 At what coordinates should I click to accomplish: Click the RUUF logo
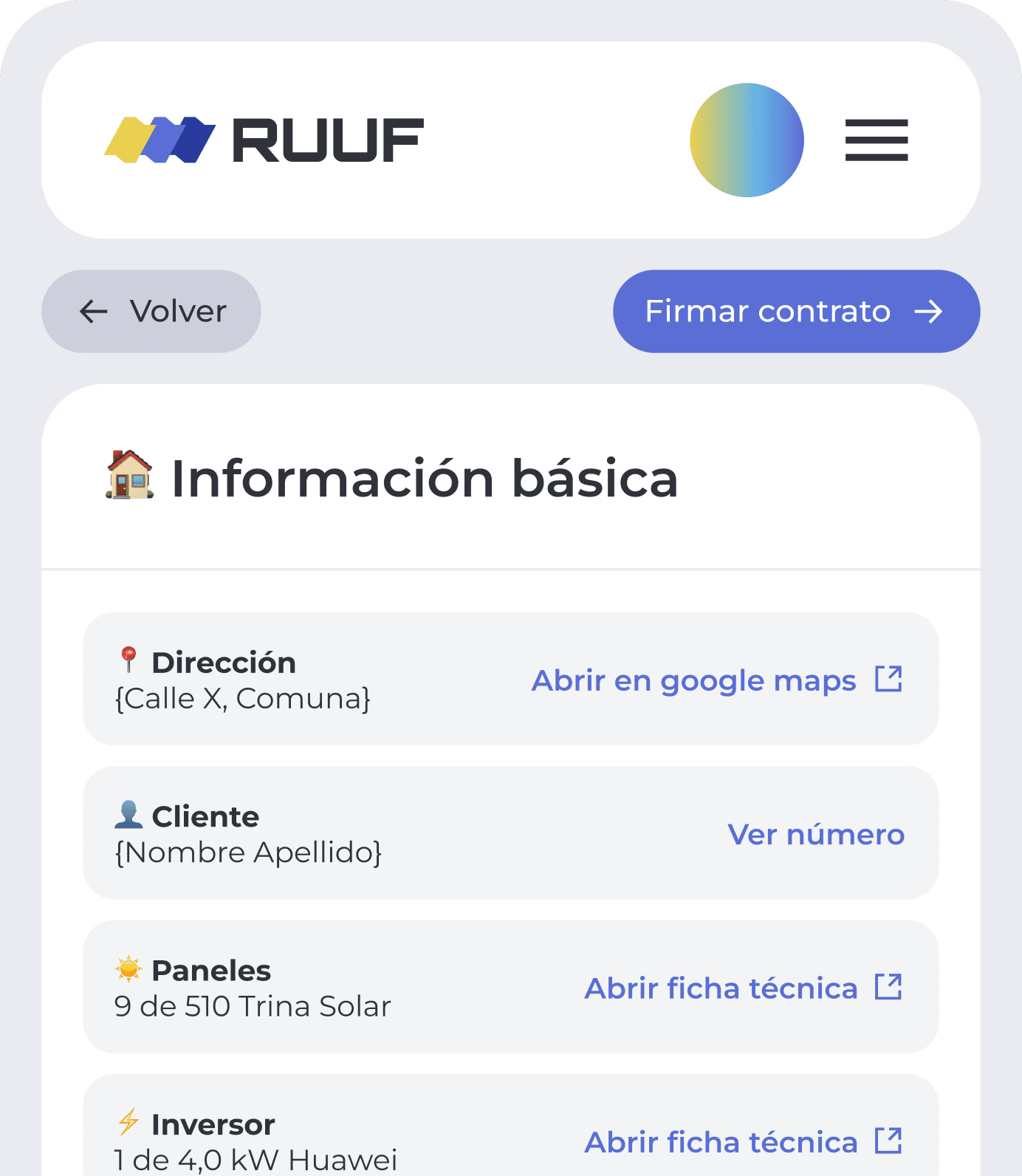coord(262,140)
